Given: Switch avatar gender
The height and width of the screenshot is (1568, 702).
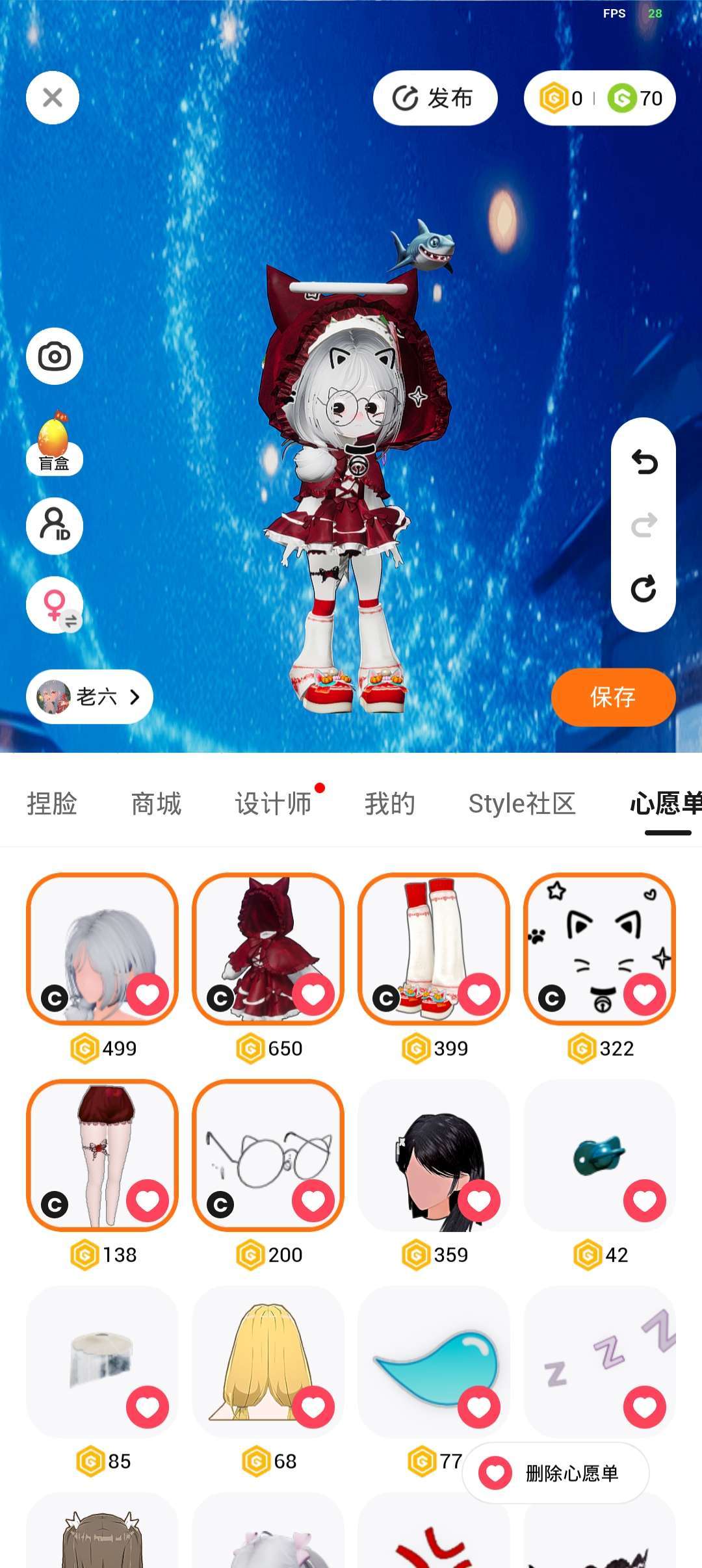Looking at the screenshot, I should [x=55, y=605].
